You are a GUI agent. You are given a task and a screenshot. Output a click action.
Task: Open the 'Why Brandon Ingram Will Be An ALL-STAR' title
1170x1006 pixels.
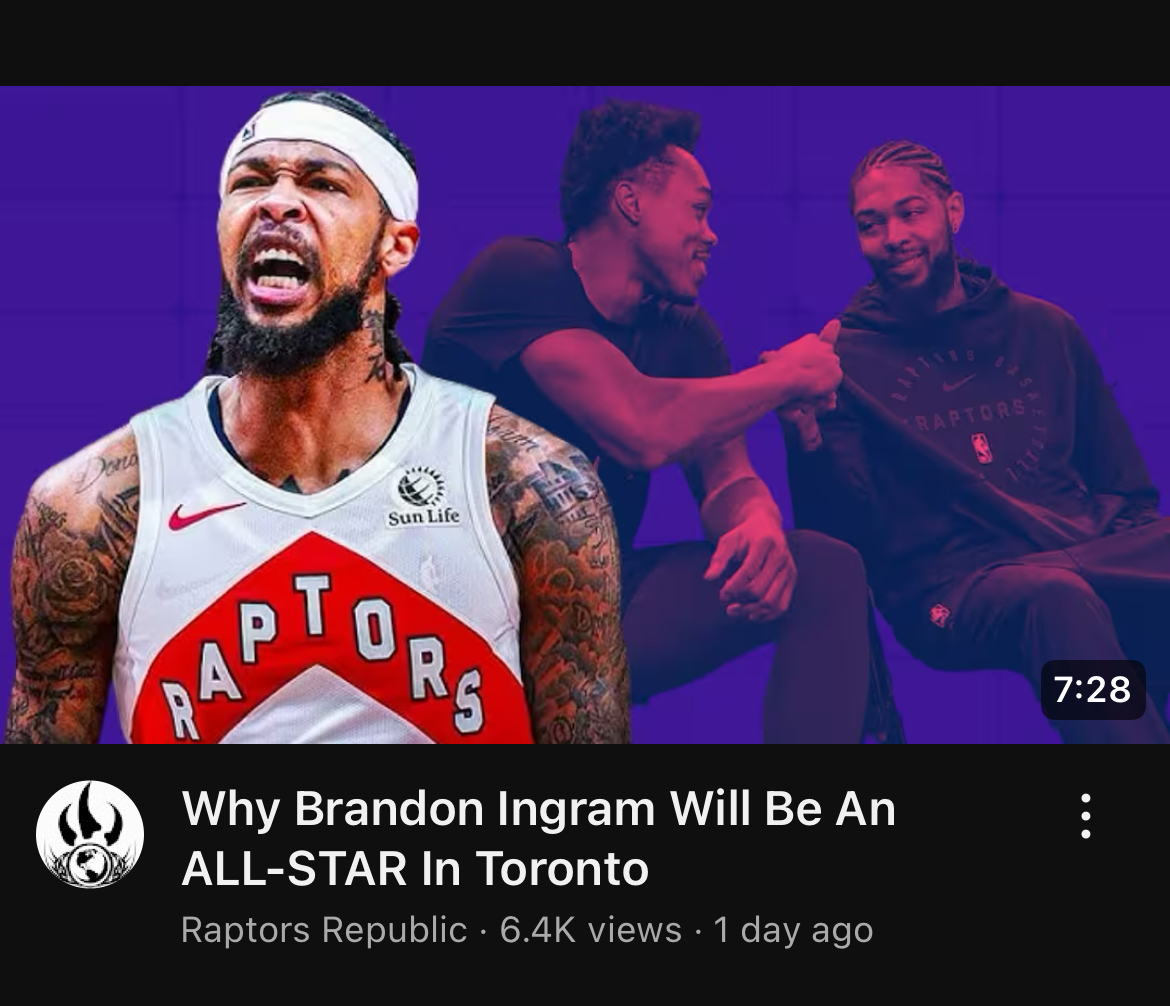(538, 838)
